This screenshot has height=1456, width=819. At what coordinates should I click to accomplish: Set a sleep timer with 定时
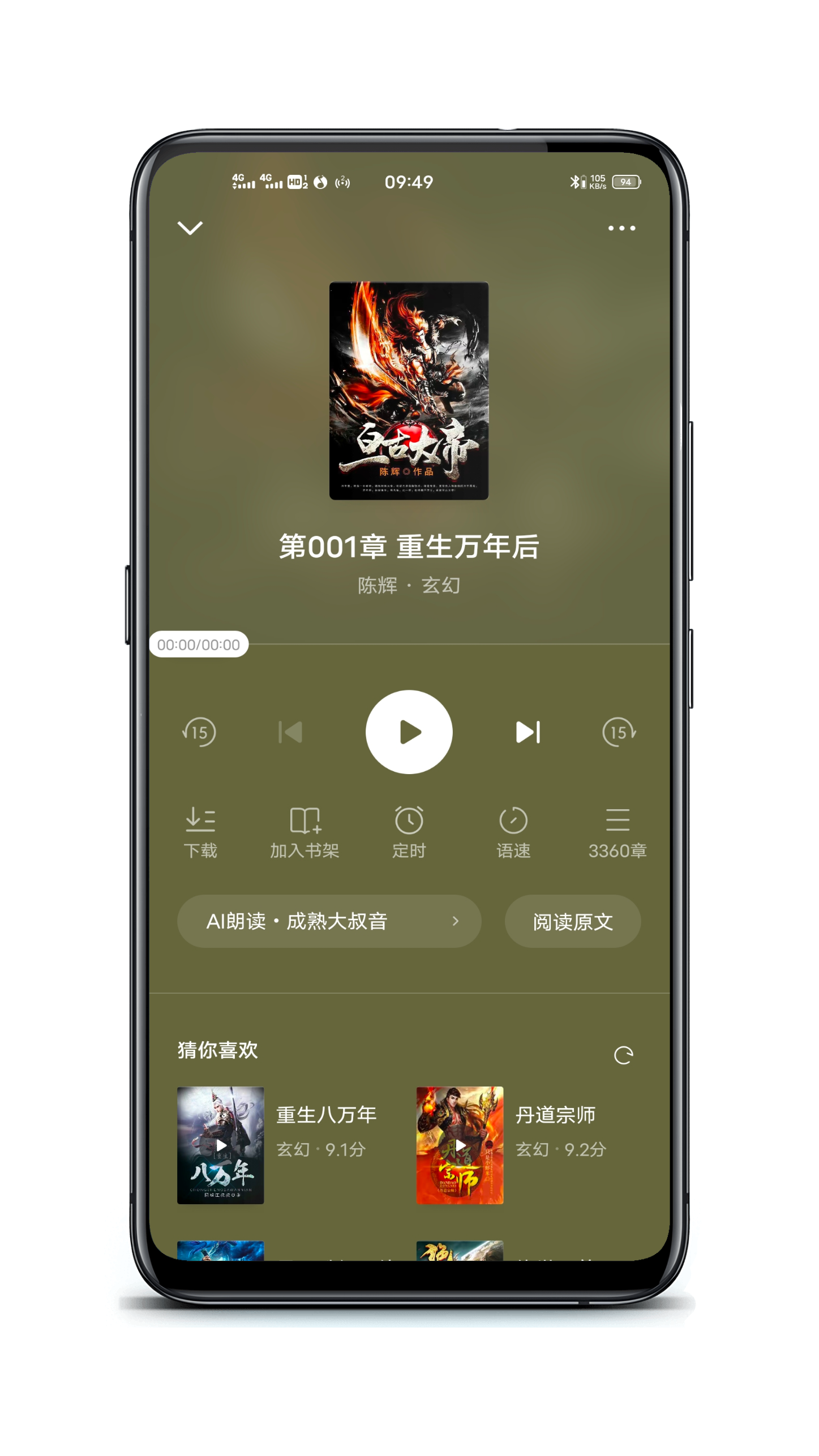409,832
